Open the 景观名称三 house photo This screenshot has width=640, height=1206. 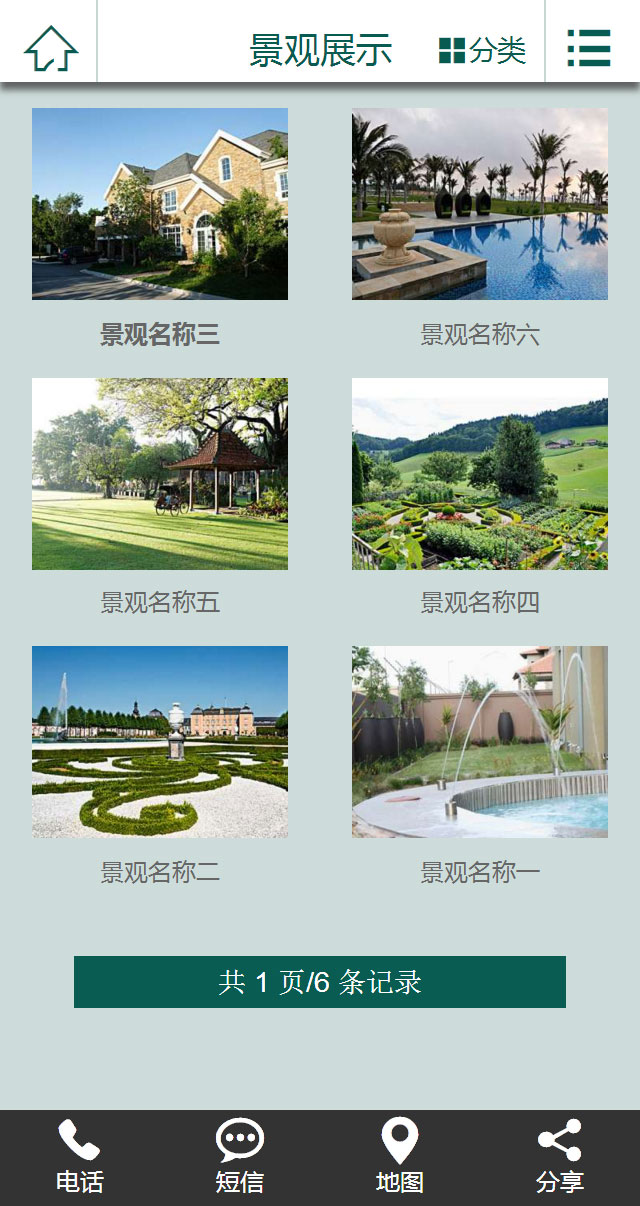(160, 204)
